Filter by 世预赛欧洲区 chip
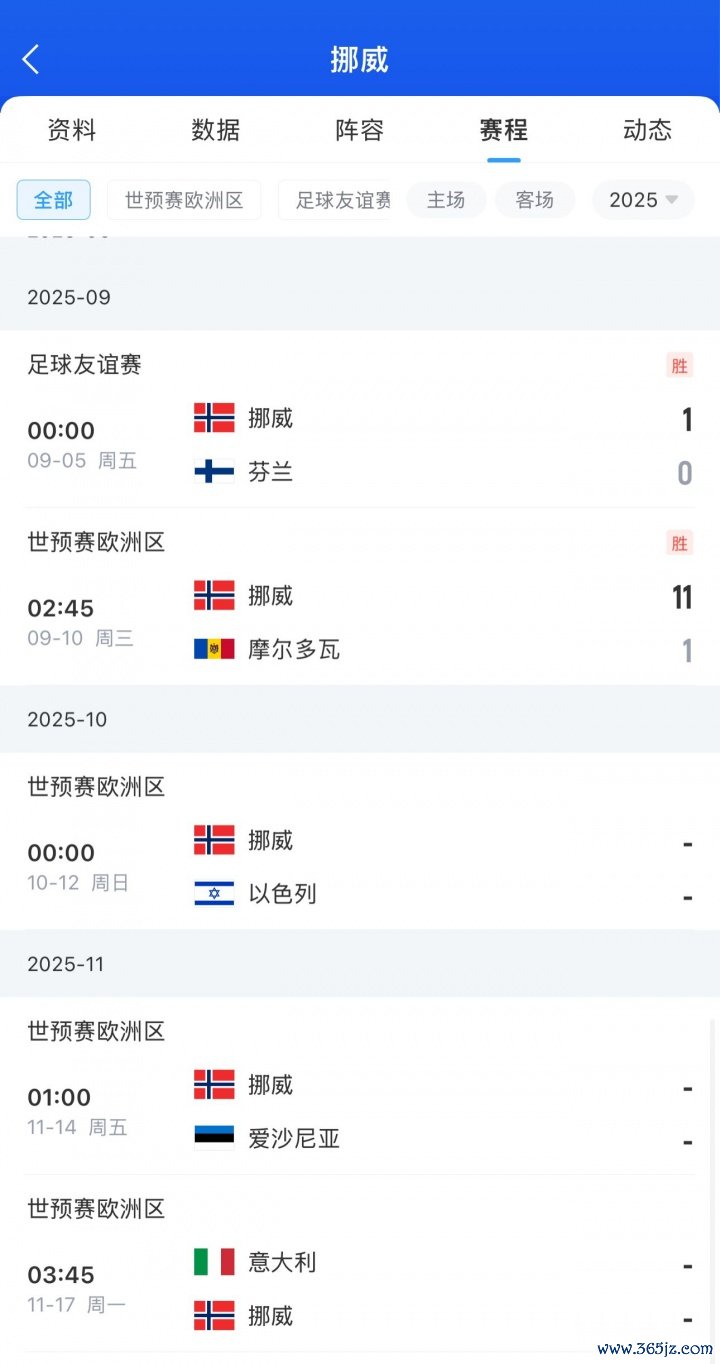The image size is (720, 1364). click(x=184, y=200)
